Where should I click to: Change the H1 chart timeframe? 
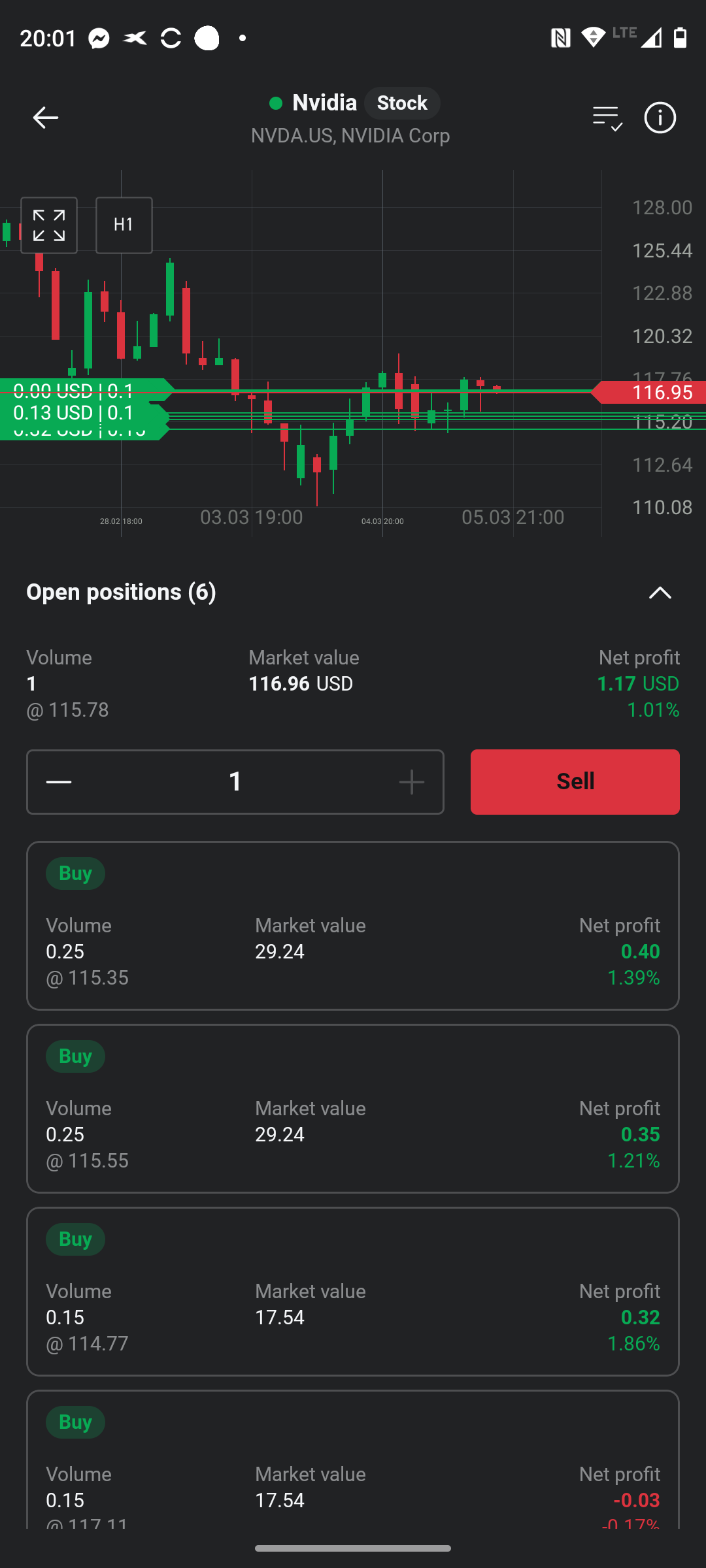(x=124, y=225)
